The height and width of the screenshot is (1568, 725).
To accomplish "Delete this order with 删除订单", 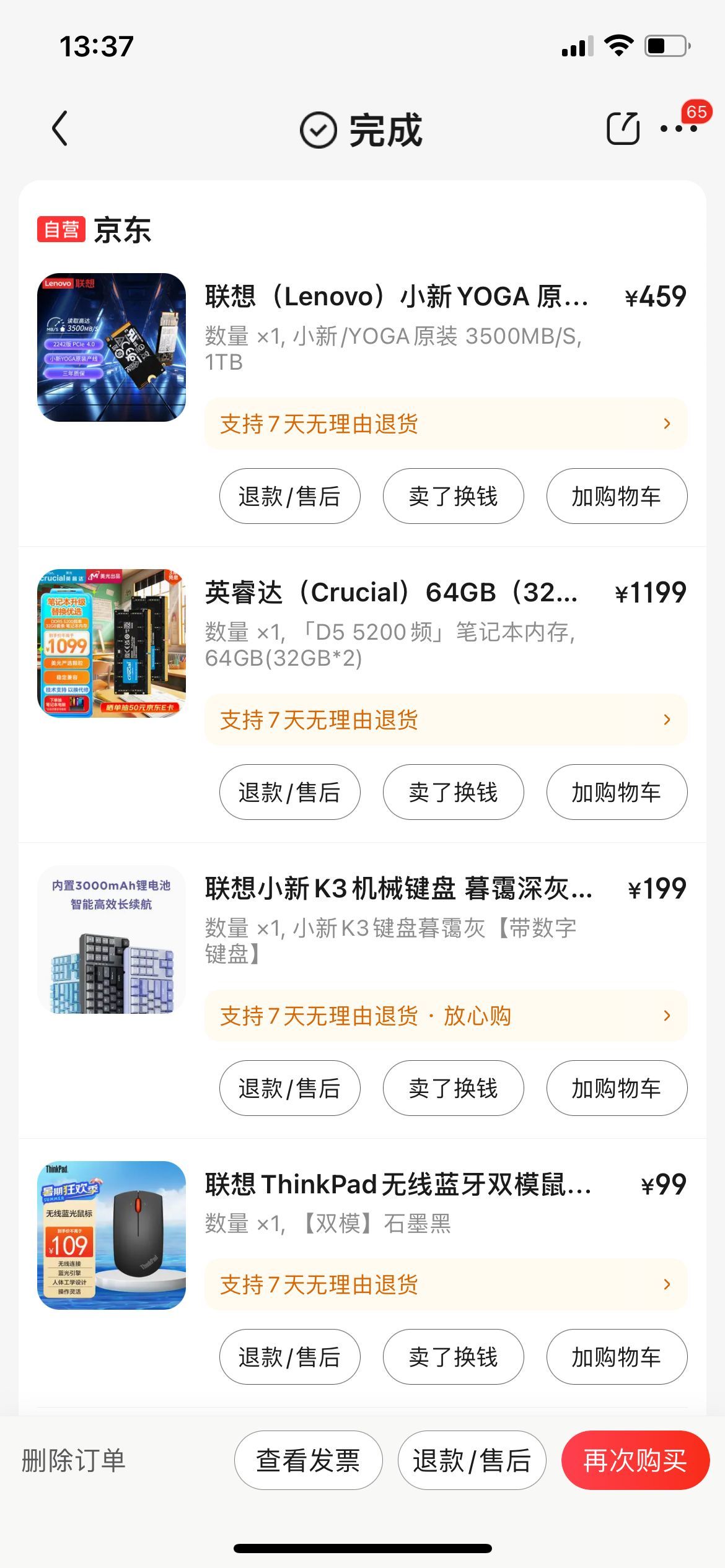I will (74, 1460).
